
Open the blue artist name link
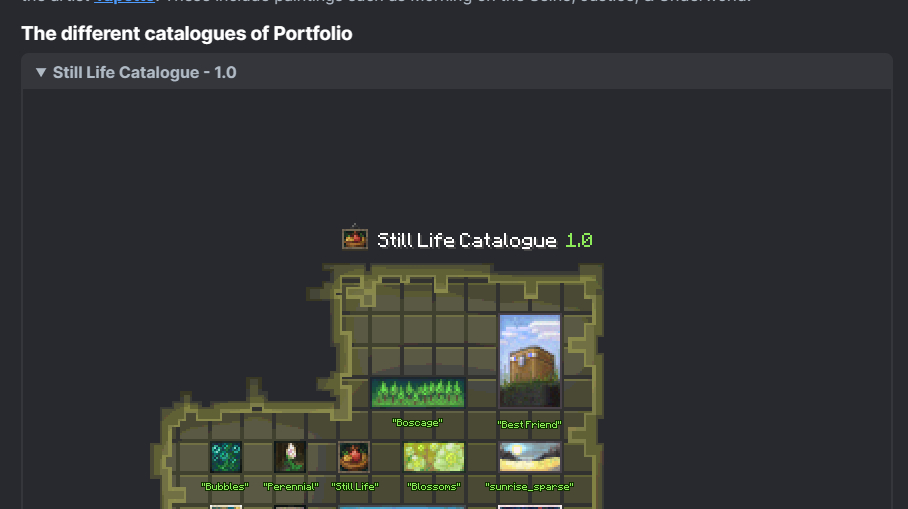tap(124, 3)
